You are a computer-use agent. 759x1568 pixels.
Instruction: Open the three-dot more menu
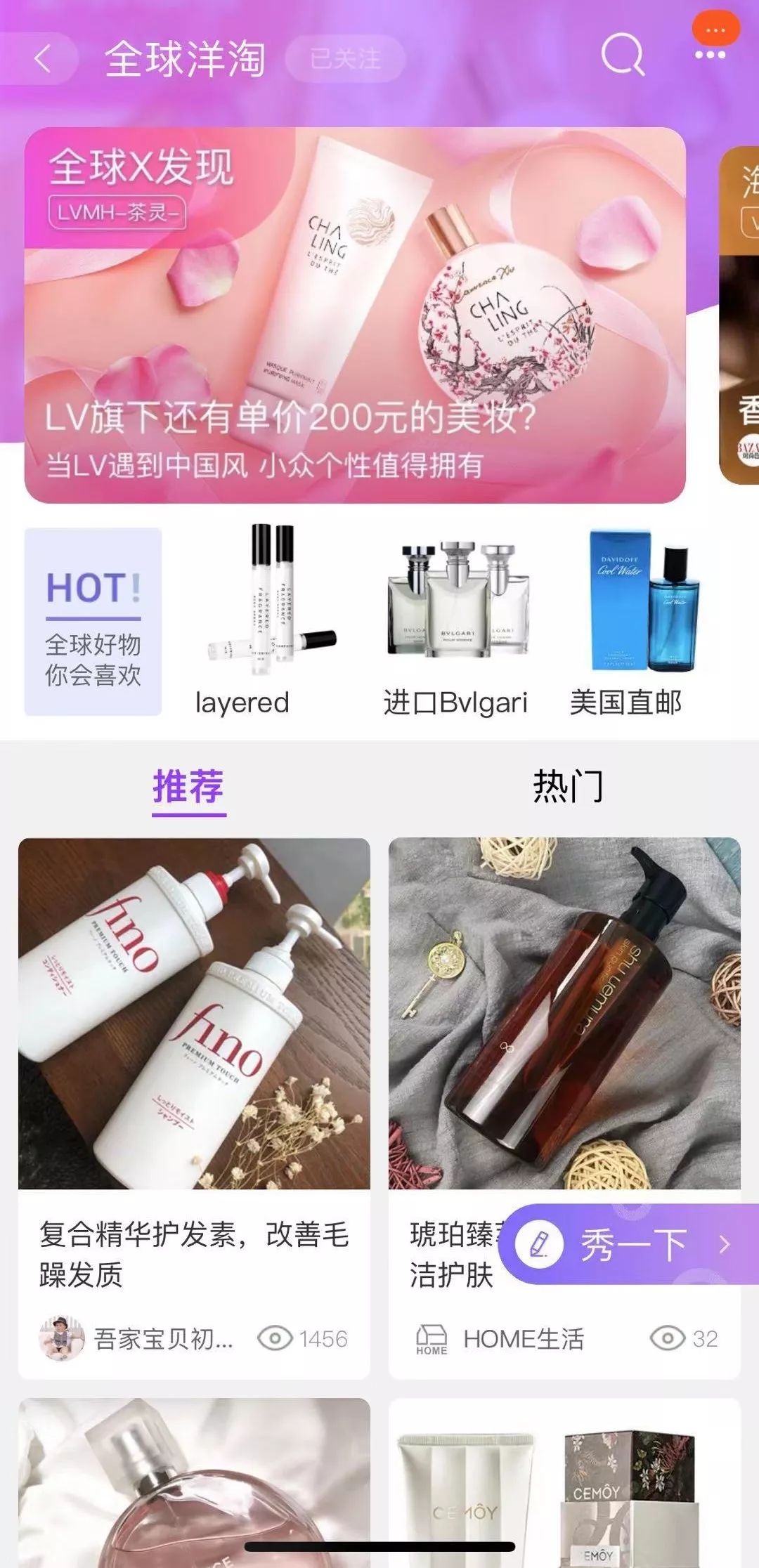click(x=710, y=55)
